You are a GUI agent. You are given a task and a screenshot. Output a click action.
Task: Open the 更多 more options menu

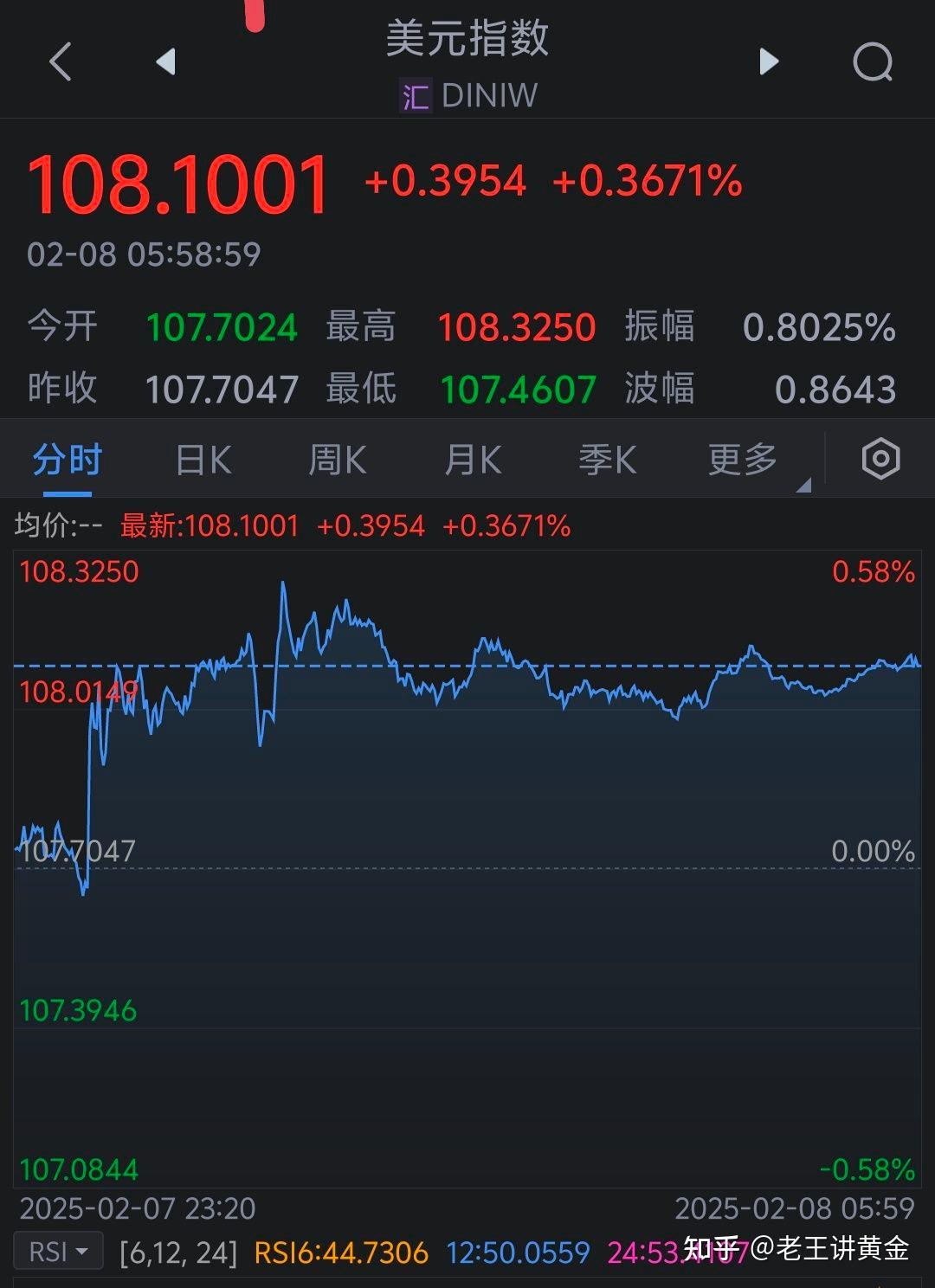pyautogui.click(x=740, y=460)
